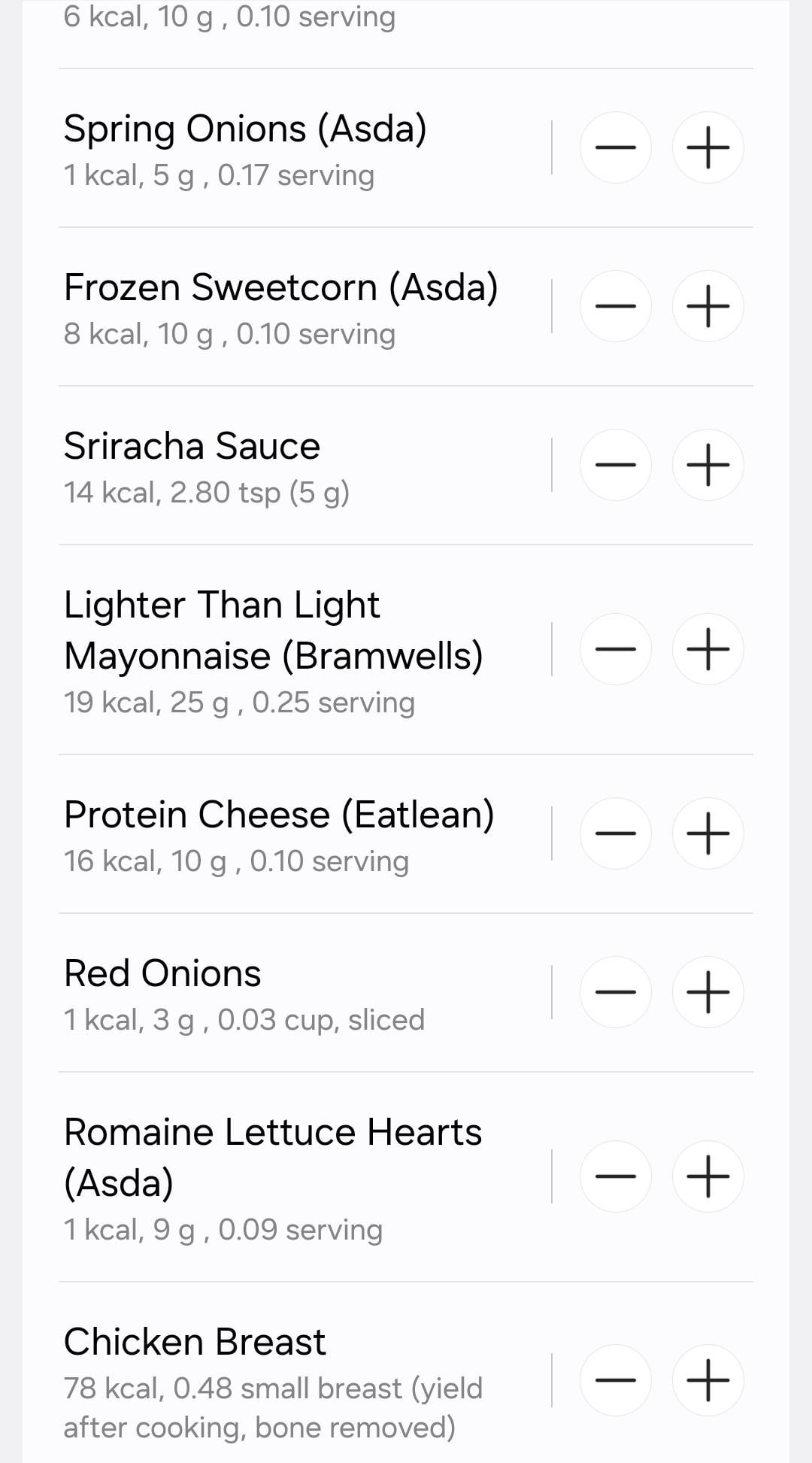The width and height of the screenshot is (812, 1463).
Task: Open the Sriracha Sauce ingredient entry
Action: 301,466
